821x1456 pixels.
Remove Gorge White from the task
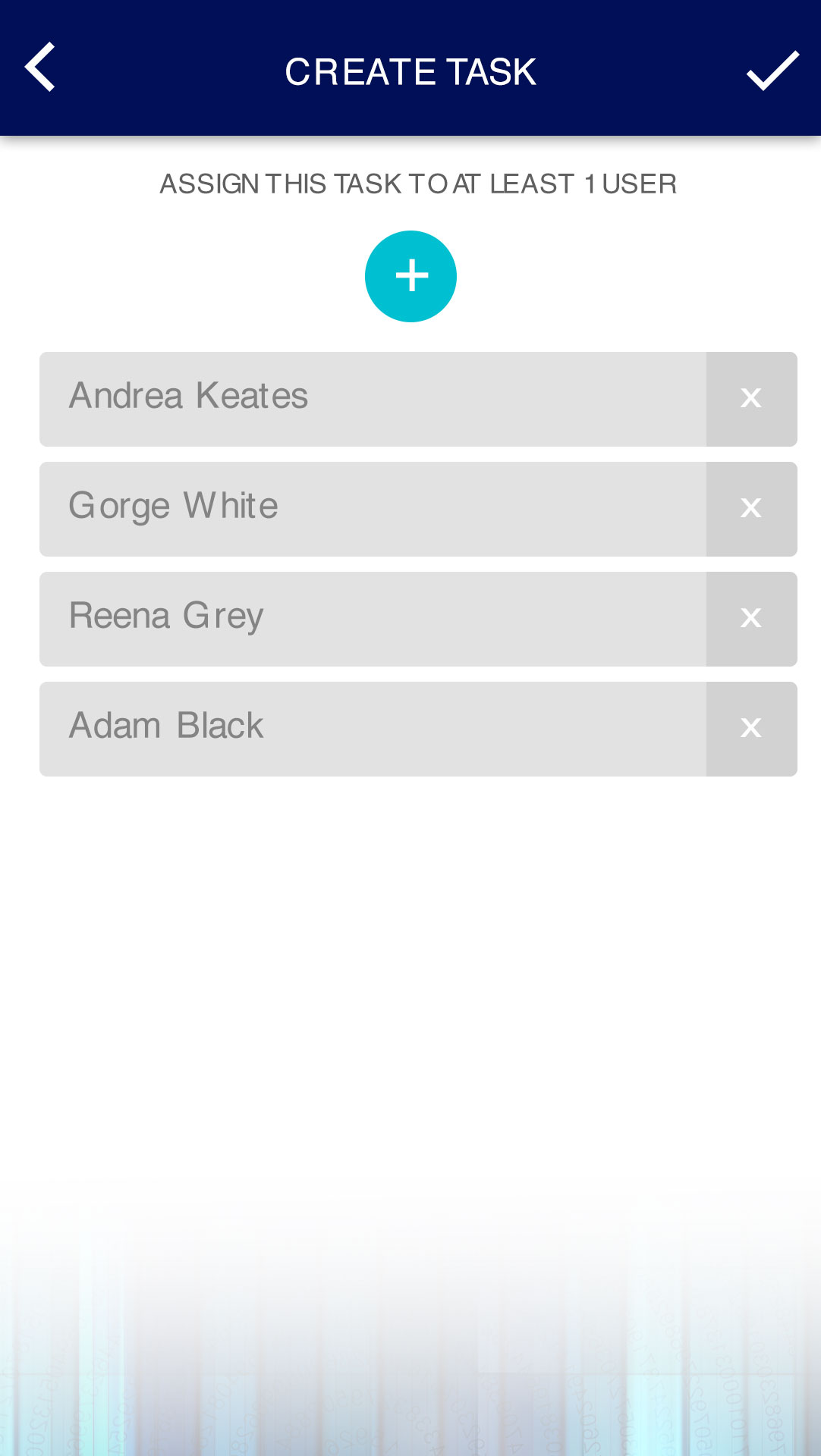(x=751, y=509)
